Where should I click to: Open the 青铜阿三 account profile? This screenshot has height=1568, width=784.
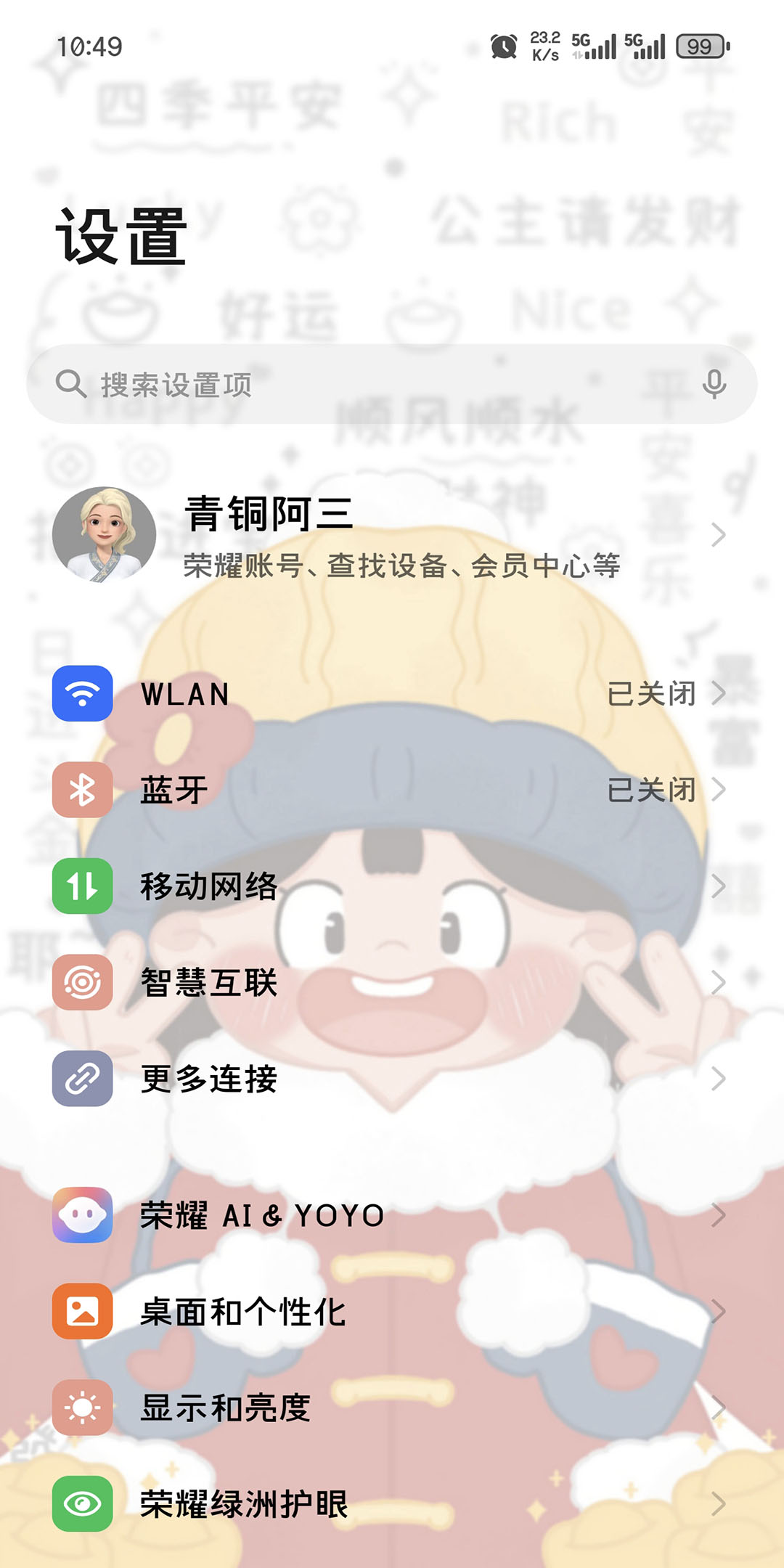click(x=392, y=536)
